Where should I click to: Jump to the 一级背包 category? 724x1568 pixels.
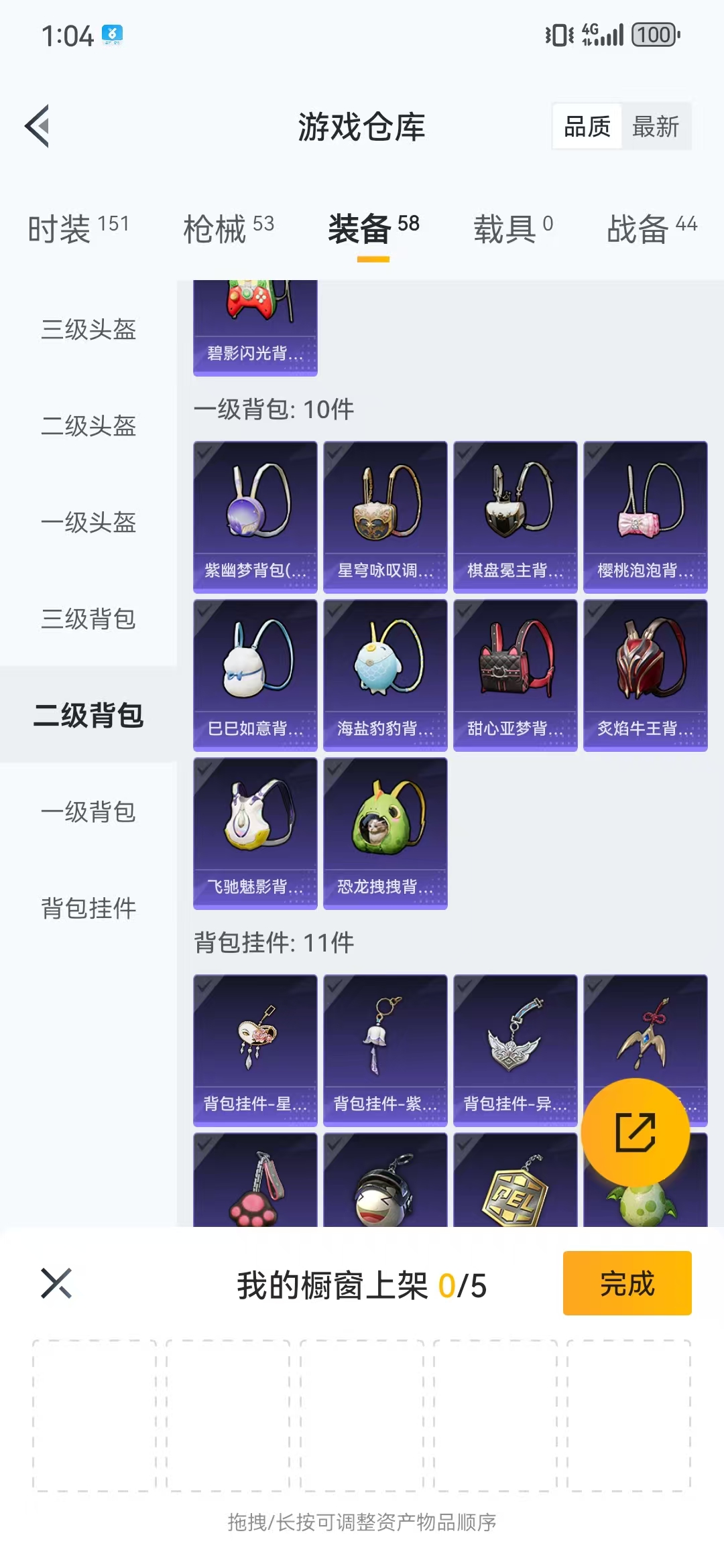[x=88, y=812]
